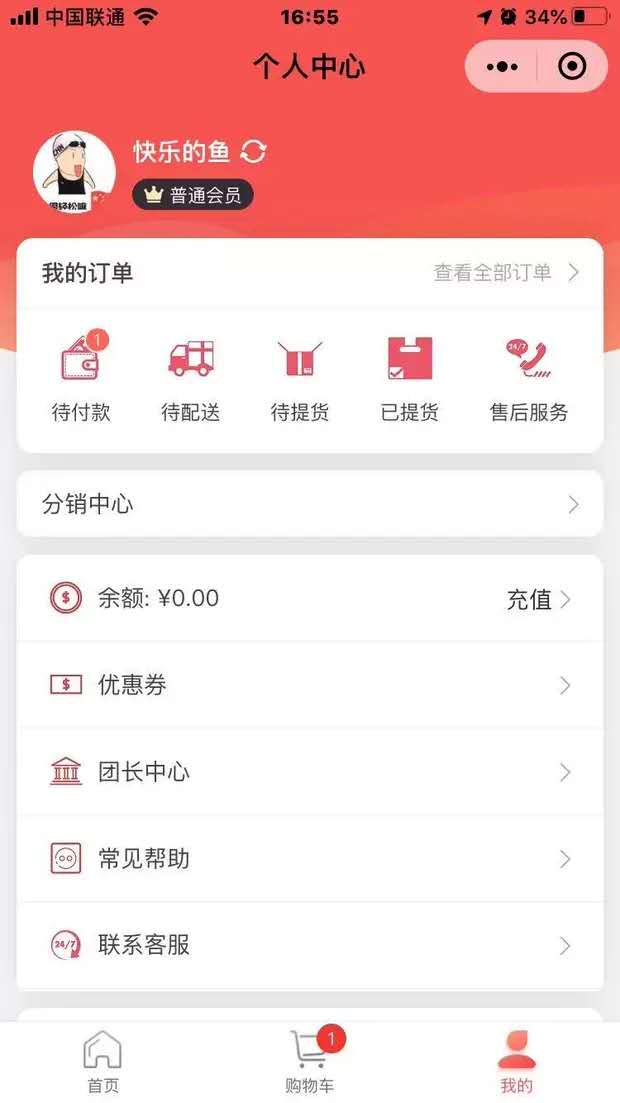
Task: Open 已提货 picked-up orders
Action: [x=410, y=380]
